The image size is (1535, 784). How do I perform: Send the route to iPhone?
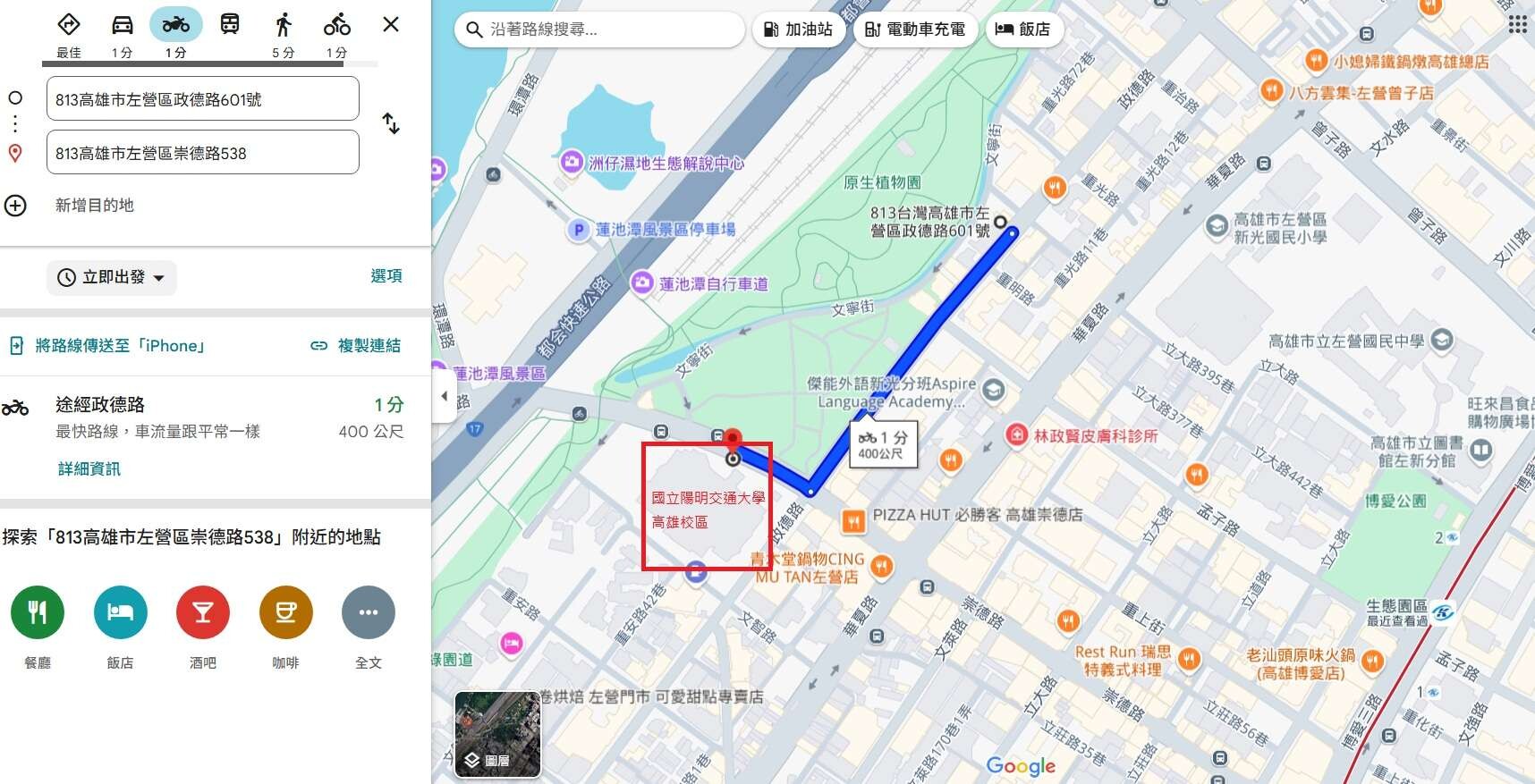[x=108, y=346]
